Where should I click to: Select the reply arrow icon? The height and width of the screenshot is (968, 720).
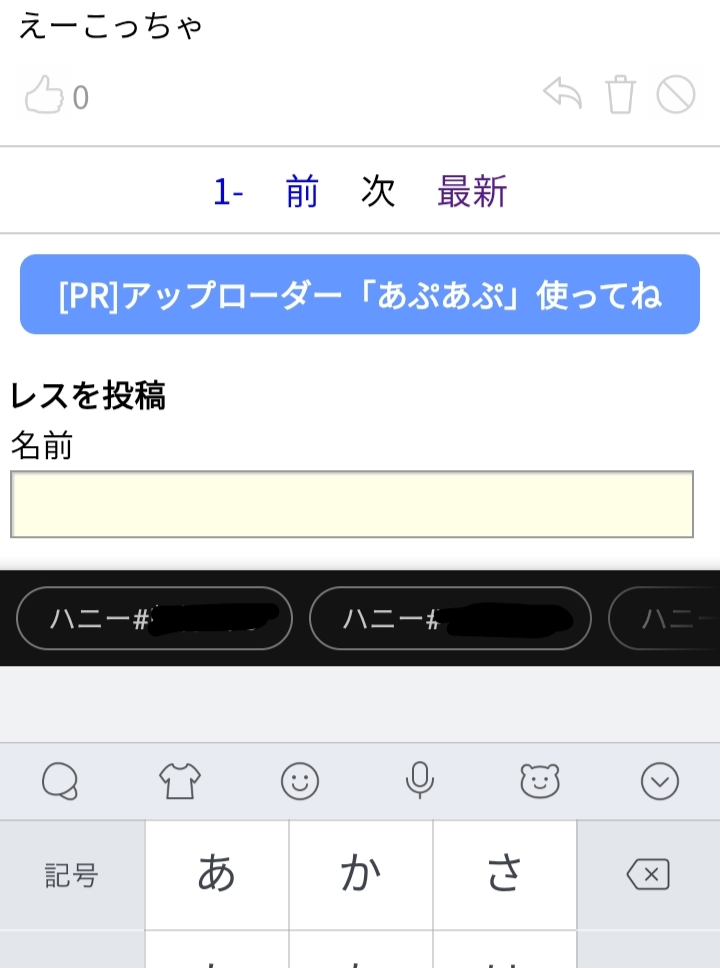tap(563, 94)
